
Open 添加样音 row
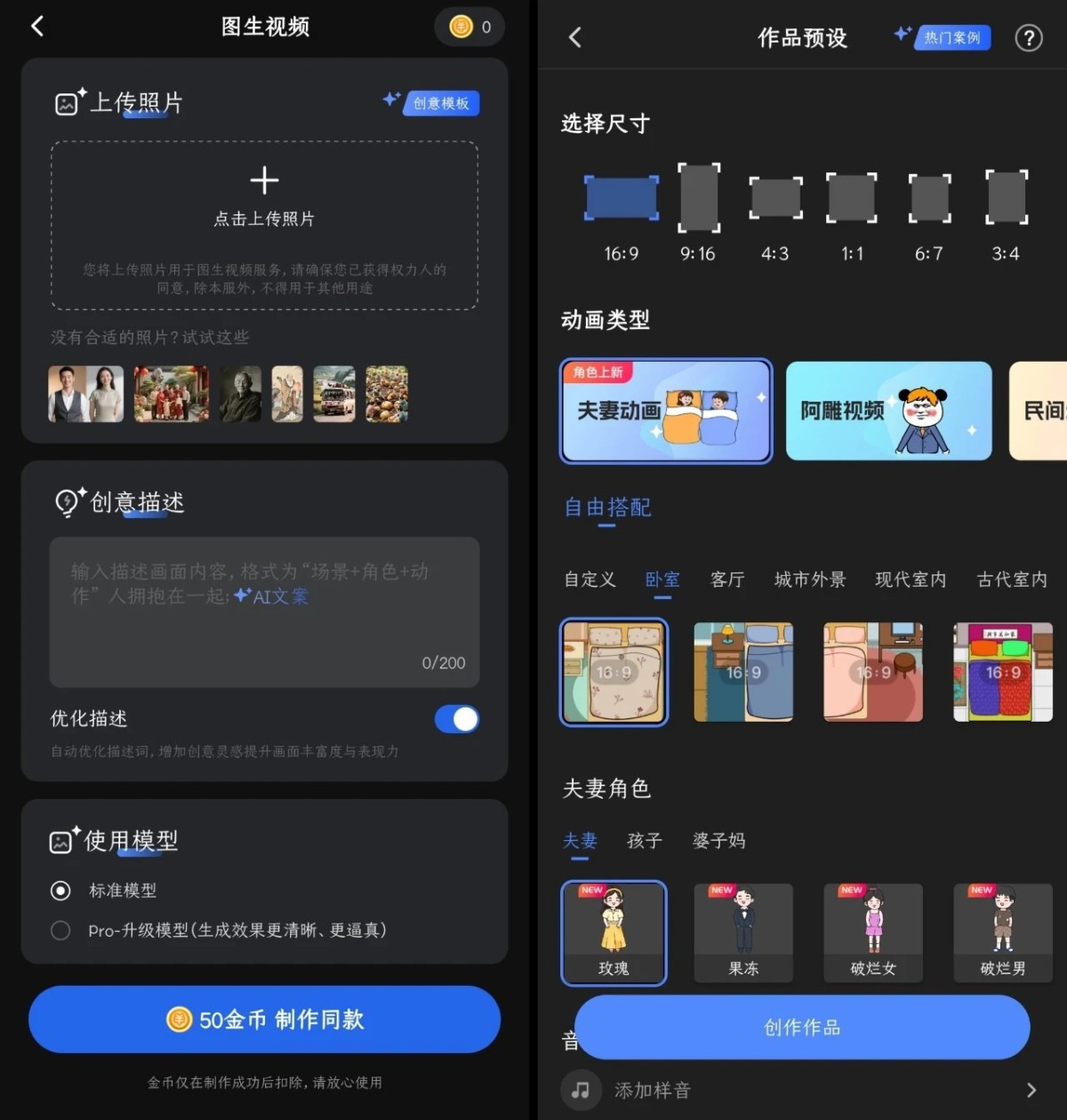[x=800, y=1090]
